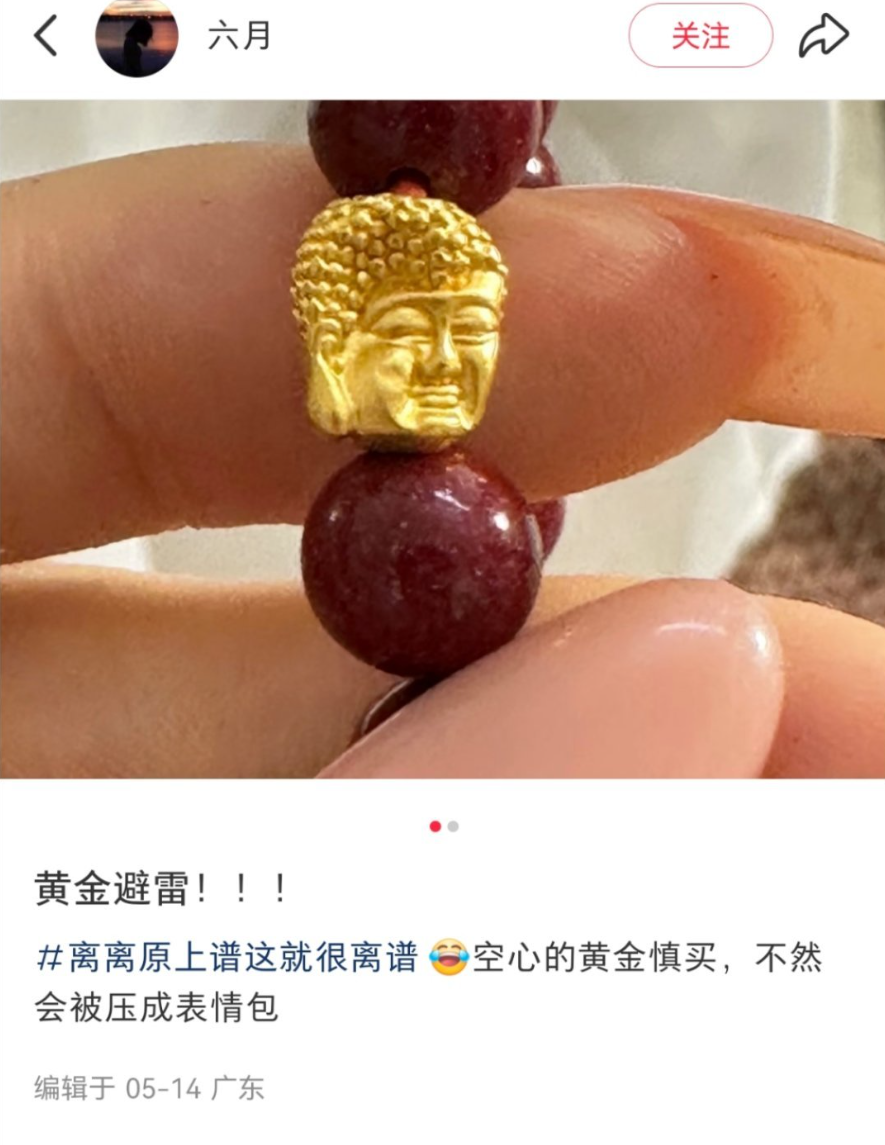
Task: Open the #离离原上谱这就很离谱 hashtag
Action: pyautogui.click(x=227, y=958)
